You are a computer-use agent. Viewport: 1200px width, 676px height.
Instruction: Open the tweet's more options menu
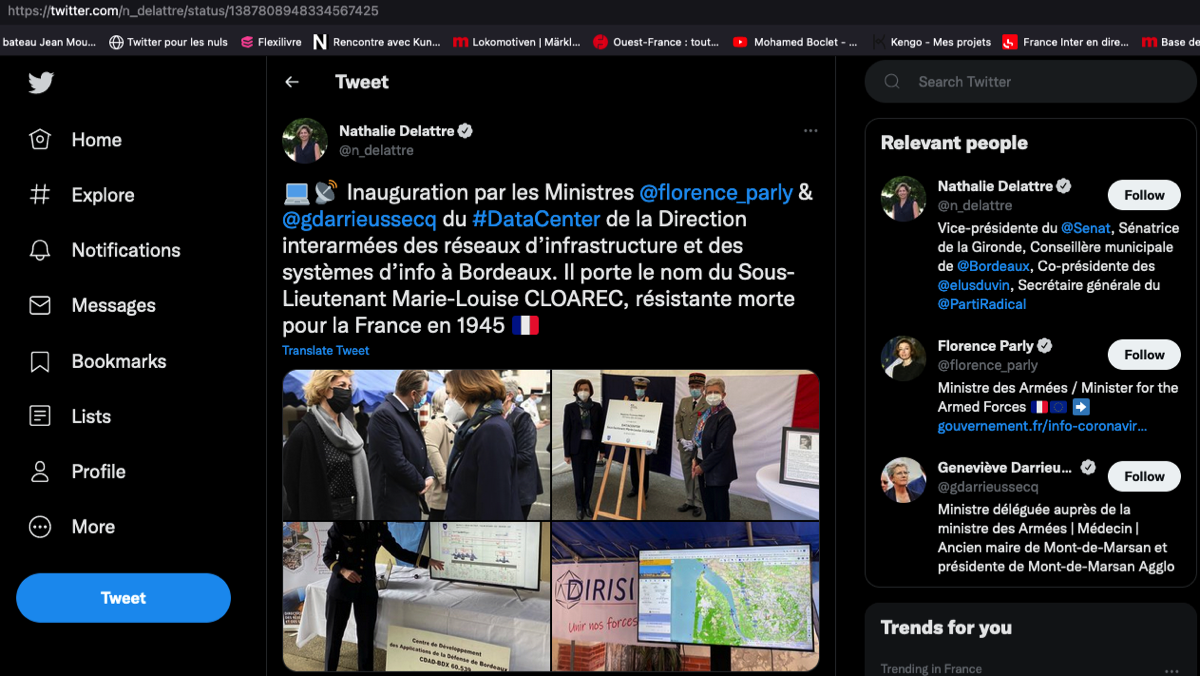click(x=810, y=131)
